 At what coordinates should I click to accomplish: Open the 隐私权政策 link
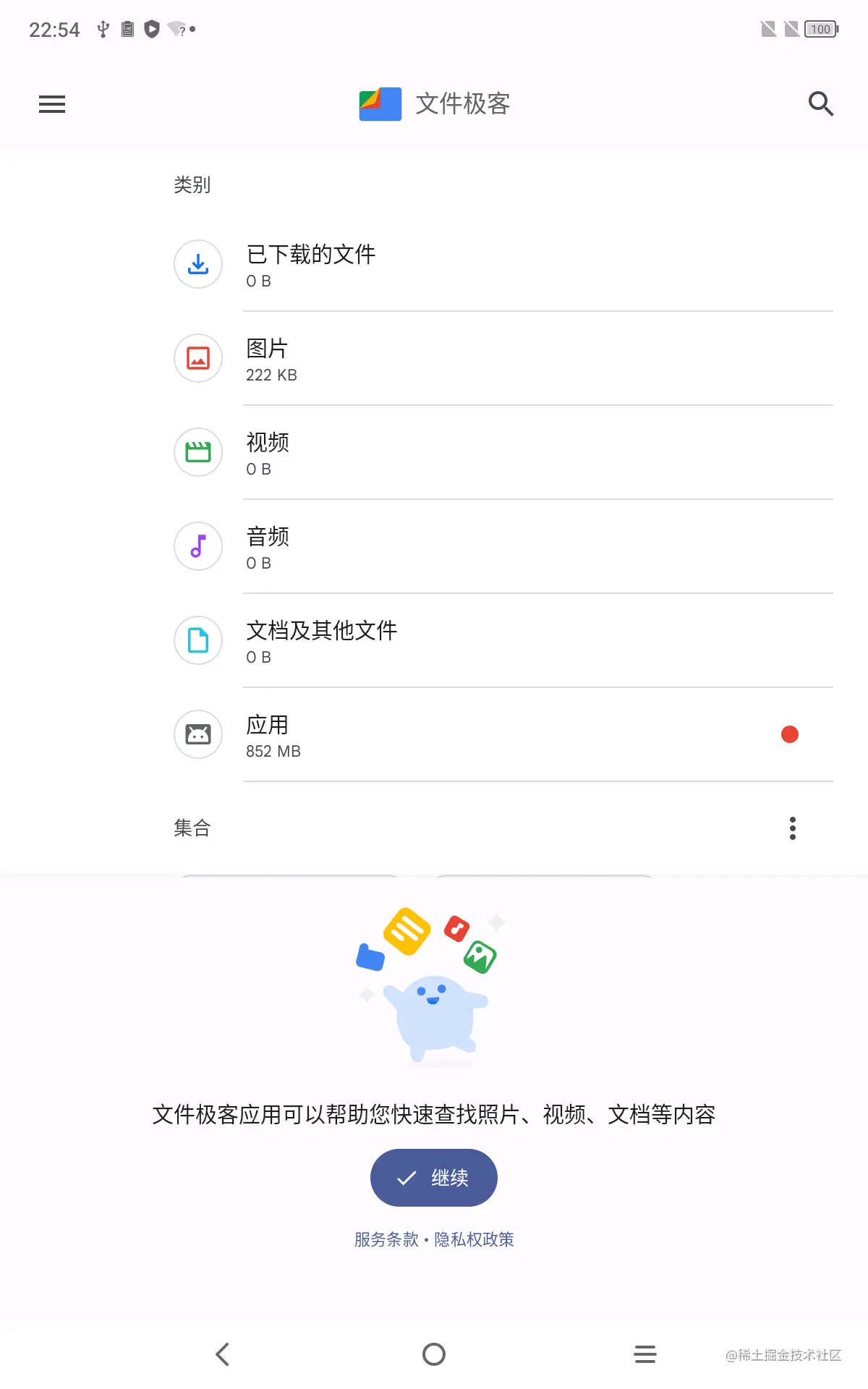475,1240
